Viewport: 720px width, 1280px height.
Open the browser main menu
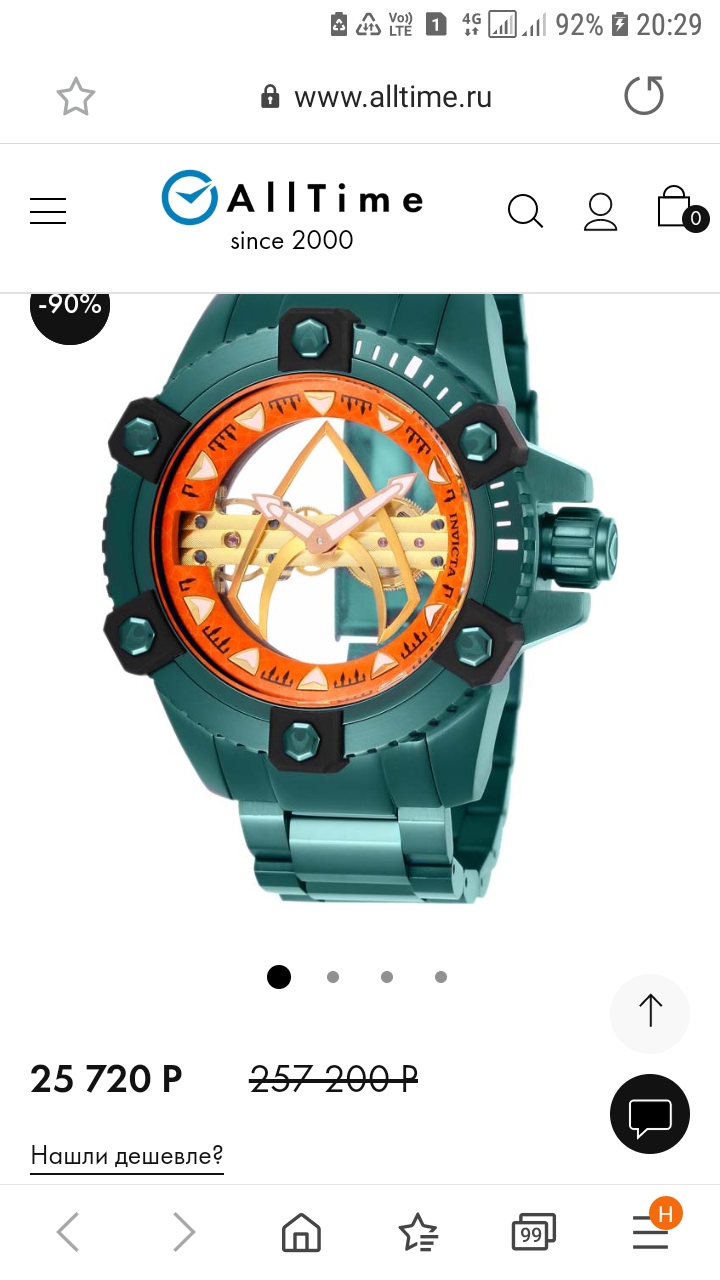(x=650, y=1232)
